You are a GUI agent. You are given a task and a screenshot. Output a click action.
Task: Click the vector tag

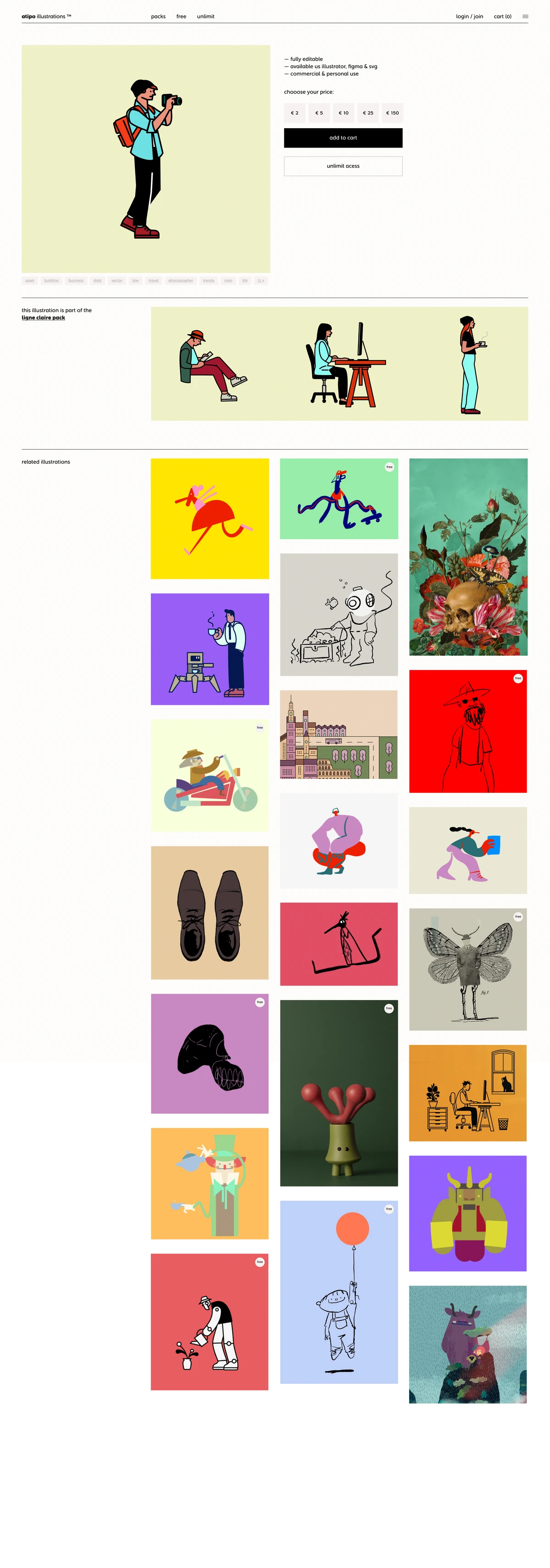(116, 280)
